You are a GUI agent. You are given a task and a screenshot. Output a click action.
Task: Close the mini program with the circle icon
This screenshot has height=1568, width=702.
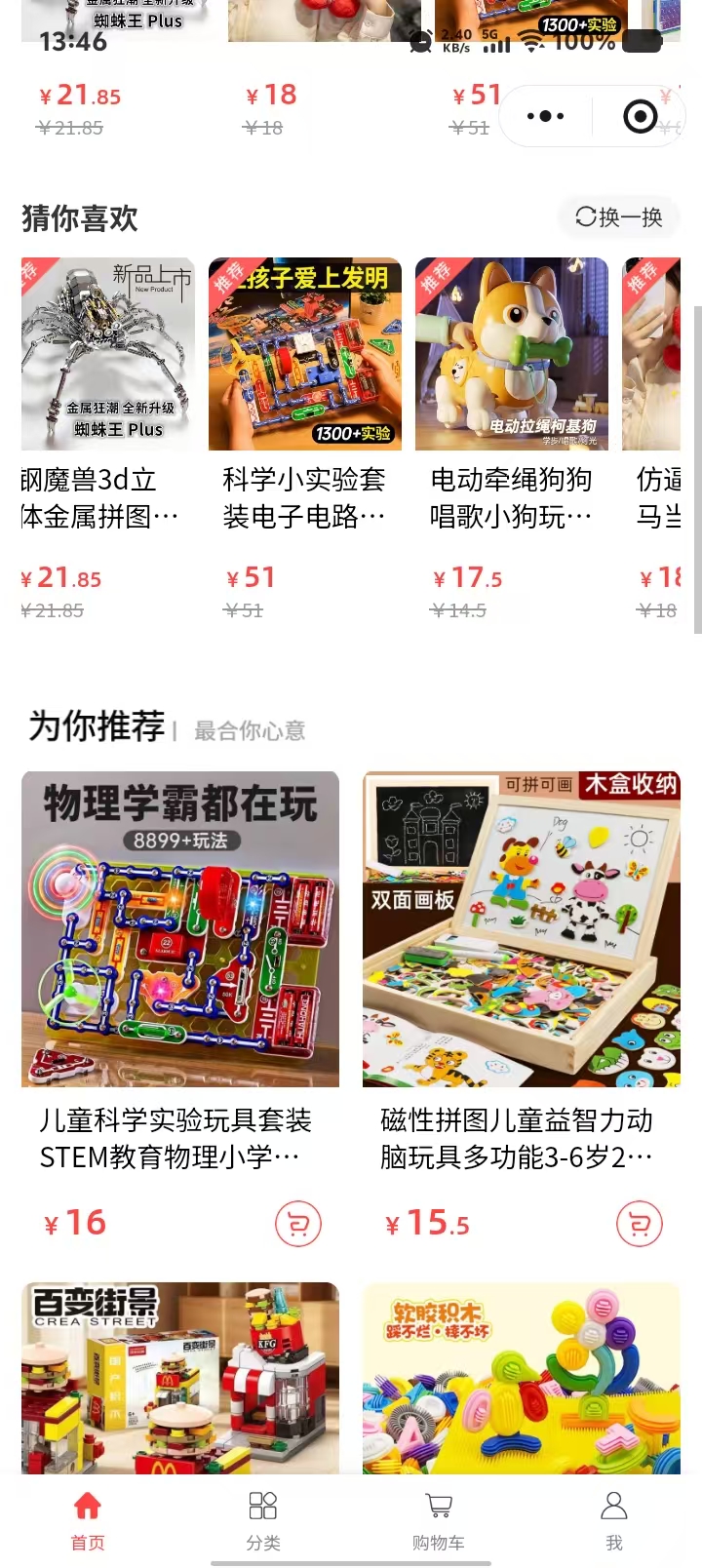[x=640, y=116]
